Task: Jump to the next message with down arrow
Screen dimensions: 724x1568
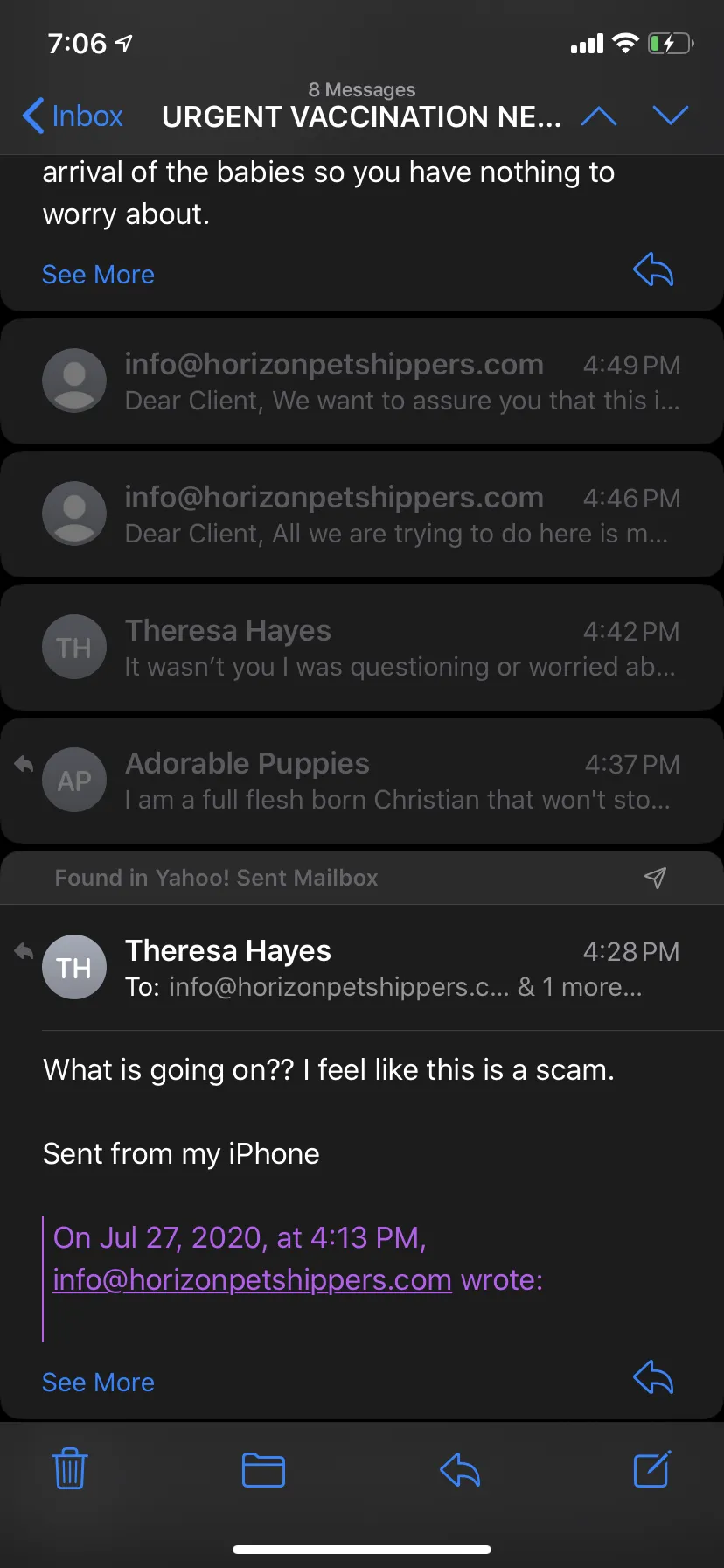Action: point(671,115)
